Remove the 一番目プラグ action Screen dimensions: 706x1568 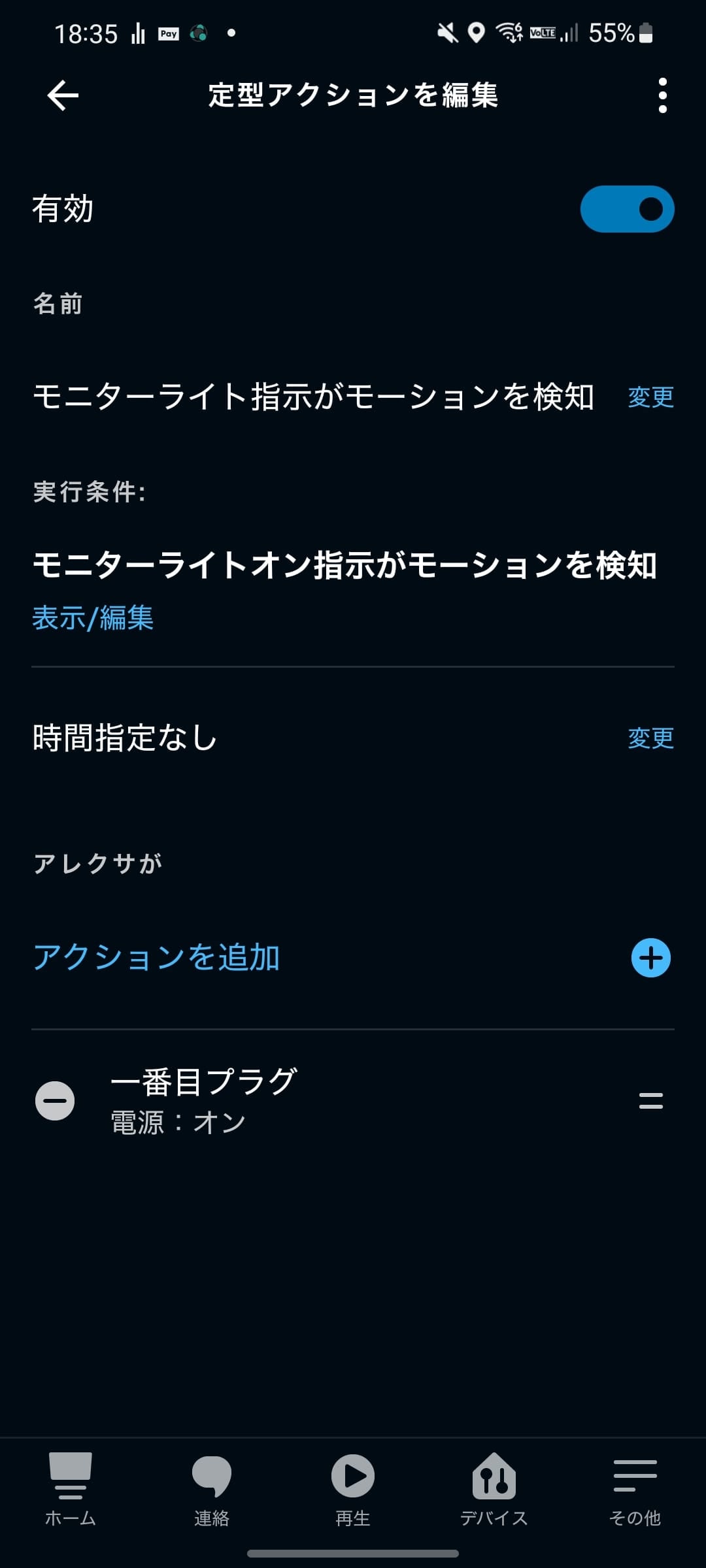(55, 1101)
